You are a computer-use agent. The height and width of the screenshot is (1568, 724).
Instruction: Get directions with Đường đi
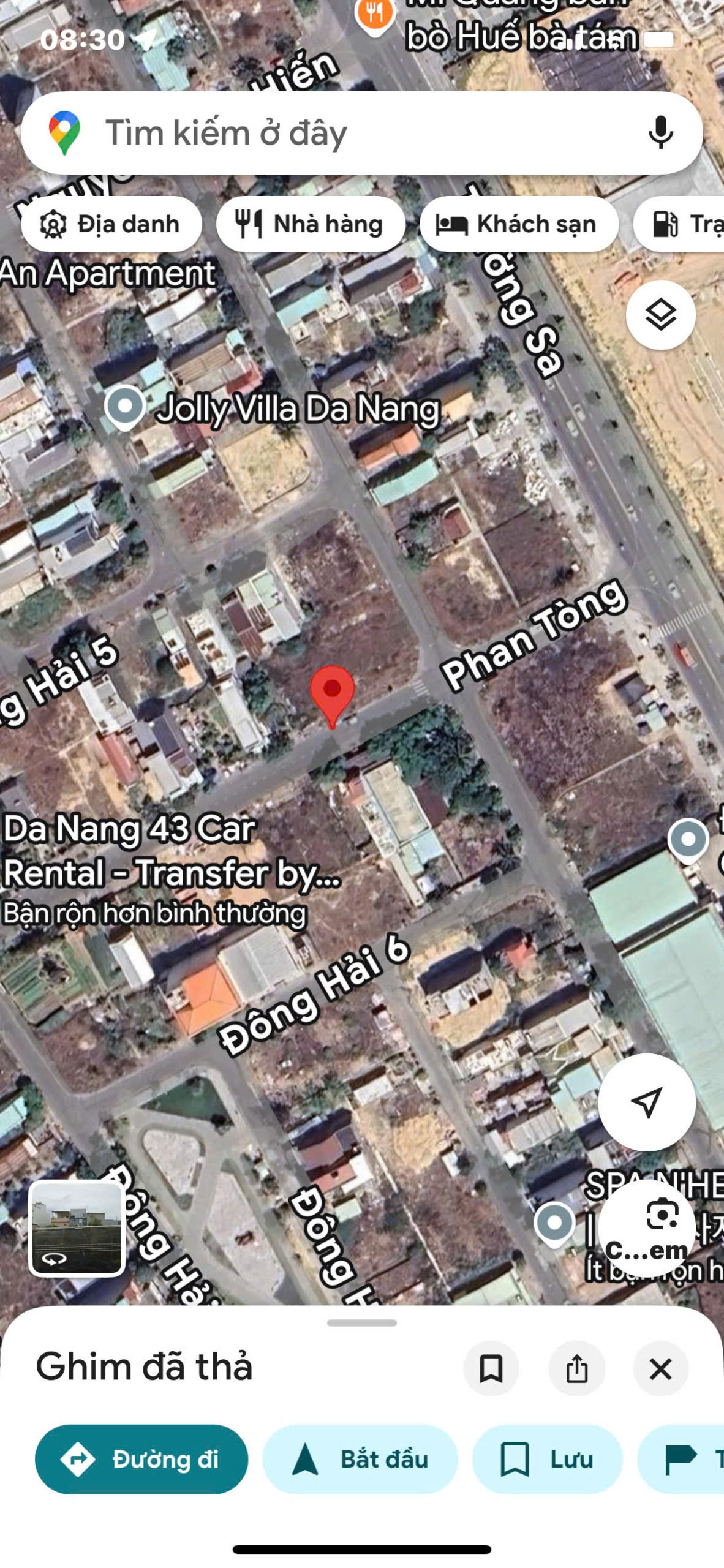pyautogui.click(x=141, y=1459)
